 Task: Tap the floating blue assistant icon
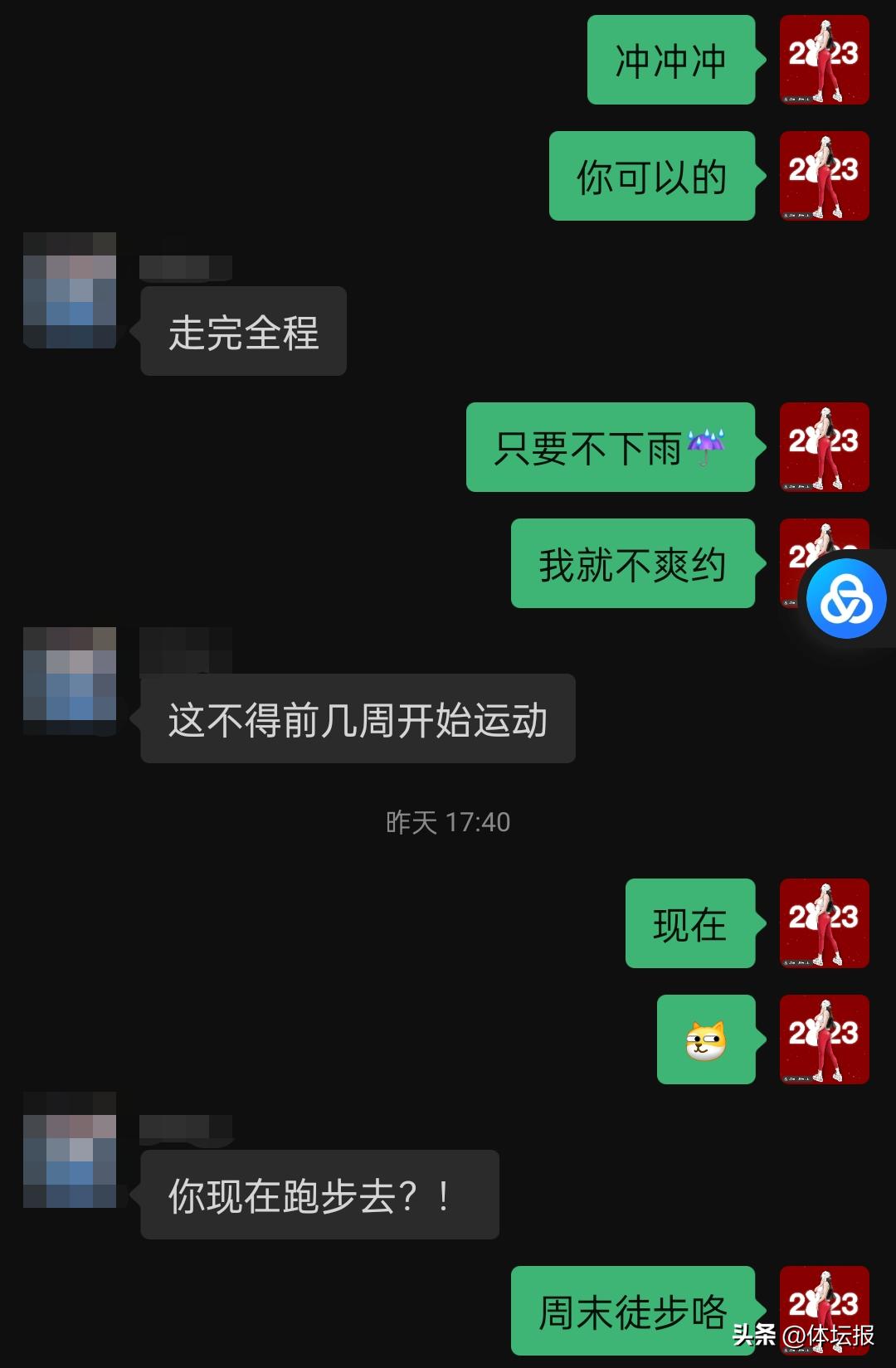(846, 598)
